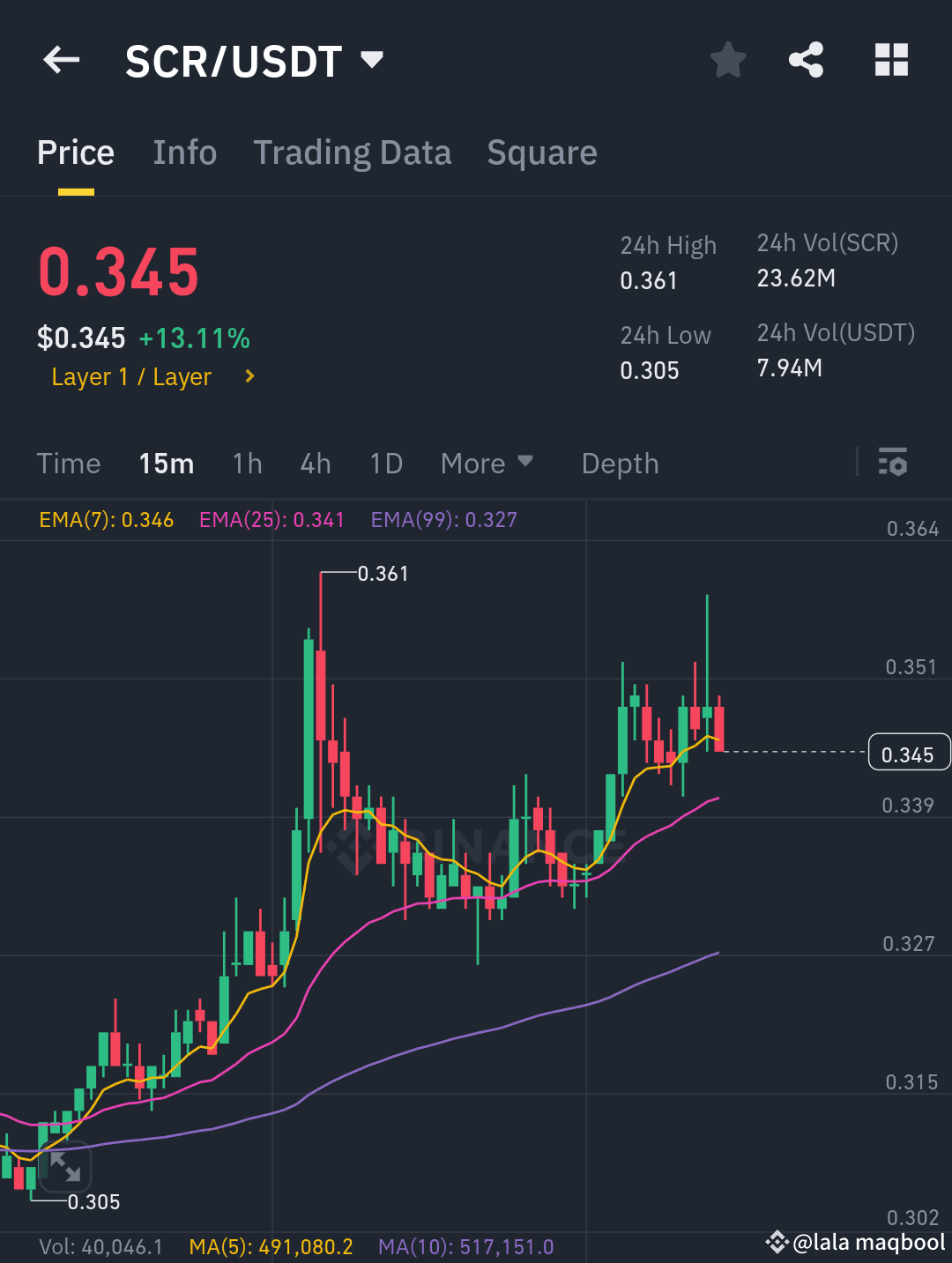Switch to the Info tab

(185, 152)
